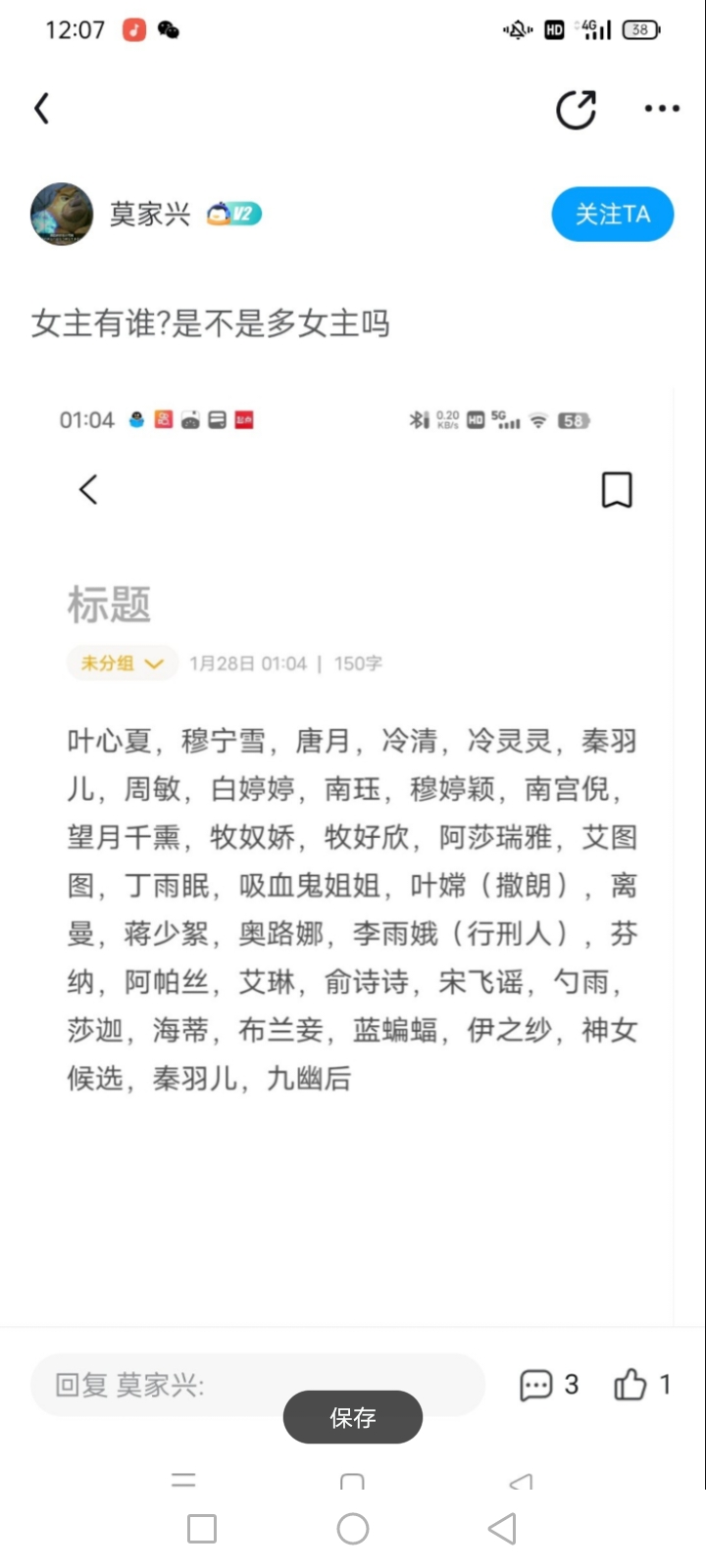
Task: Go back using the top-left arrow
Action: [41, 109]
